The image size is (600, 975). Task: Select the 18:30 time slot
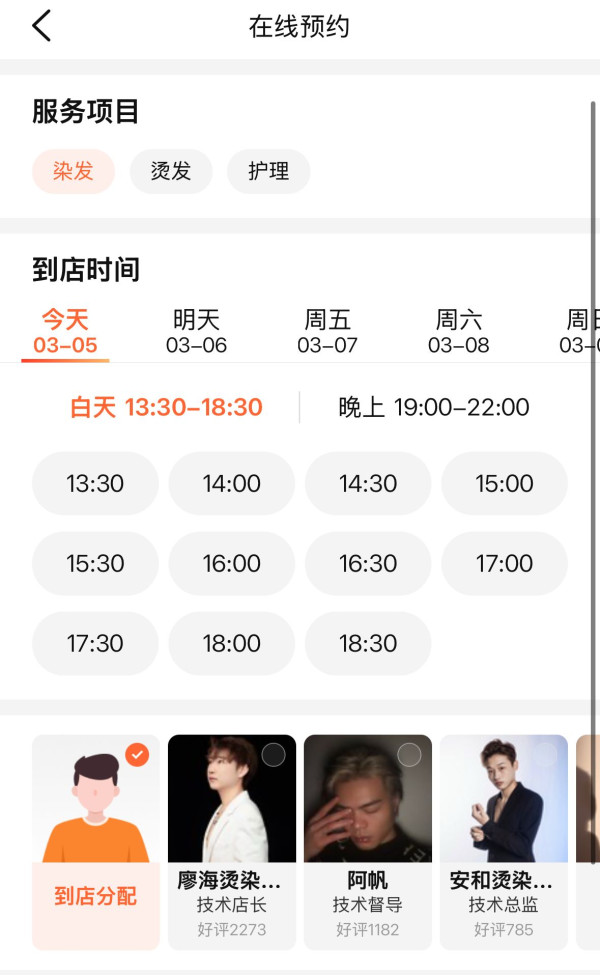368,644
